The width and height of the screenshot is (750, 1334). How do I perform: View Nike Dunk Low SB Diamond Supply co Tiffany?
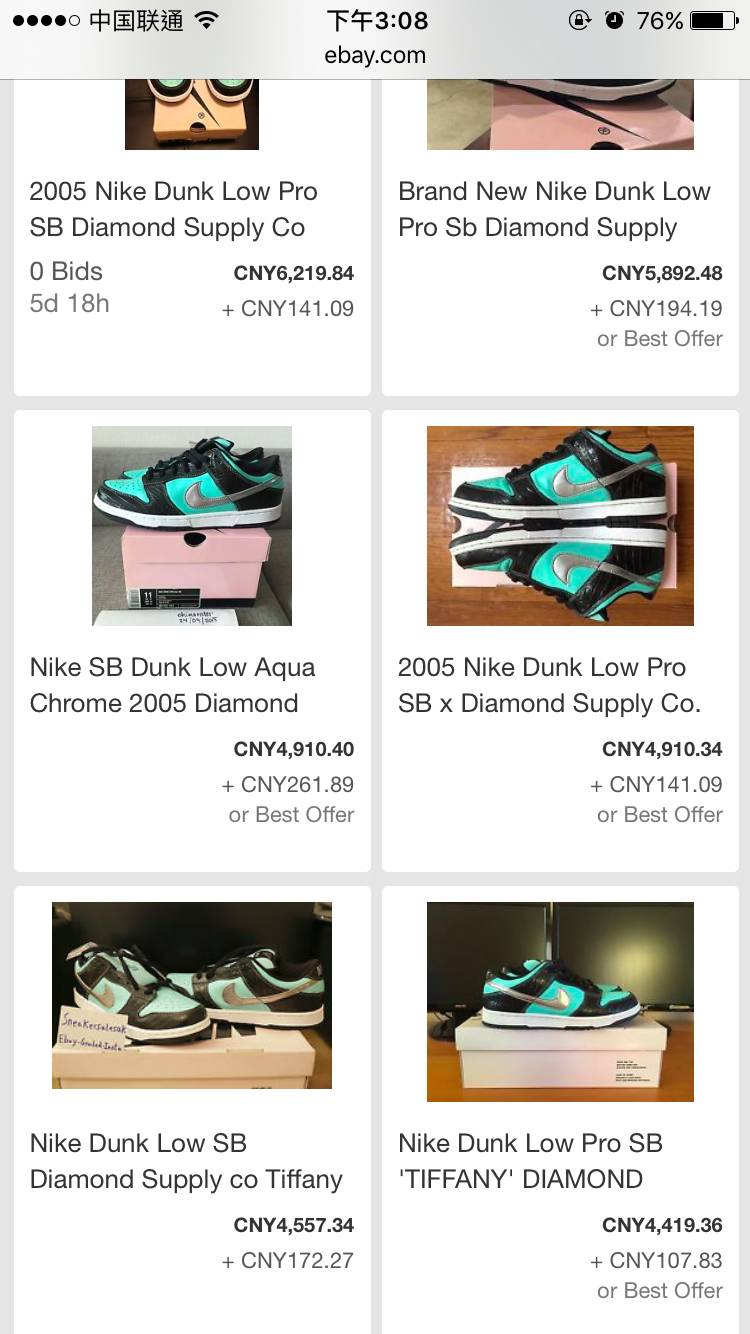[186, 1161]
